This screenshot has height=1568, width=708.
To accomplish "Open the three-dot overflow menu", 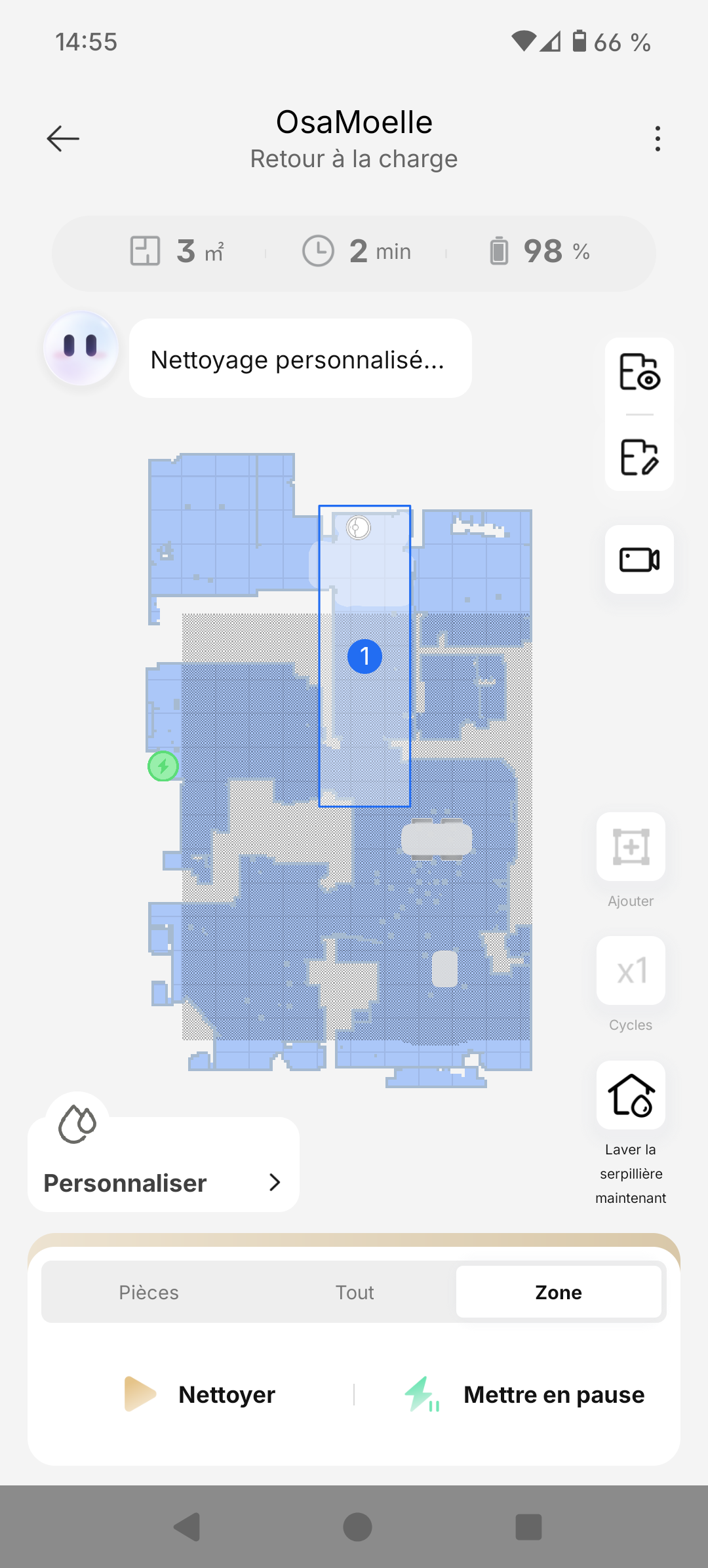I will point(657,138).
